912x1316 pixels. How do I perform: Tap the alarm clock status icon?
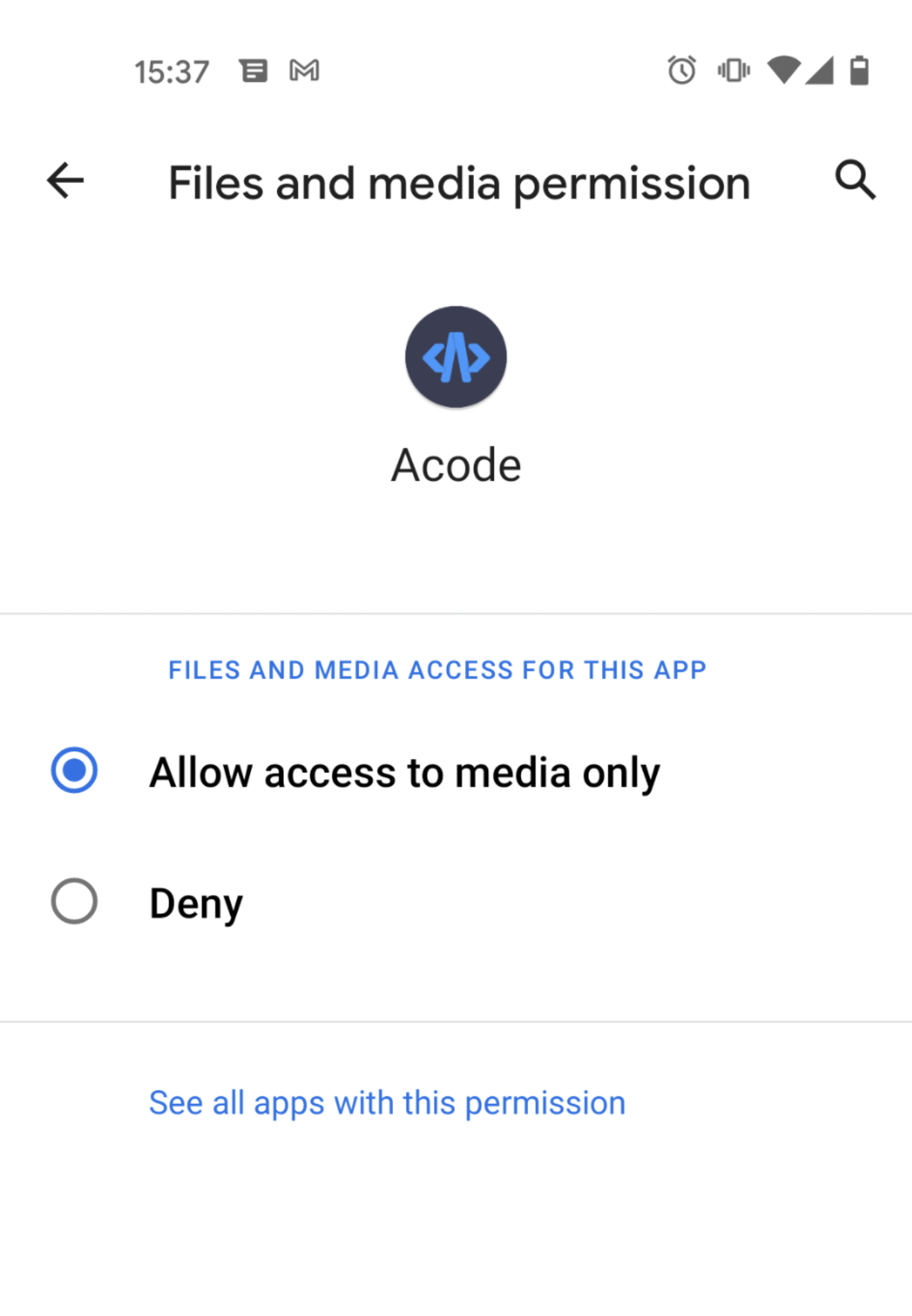(682, 69)
